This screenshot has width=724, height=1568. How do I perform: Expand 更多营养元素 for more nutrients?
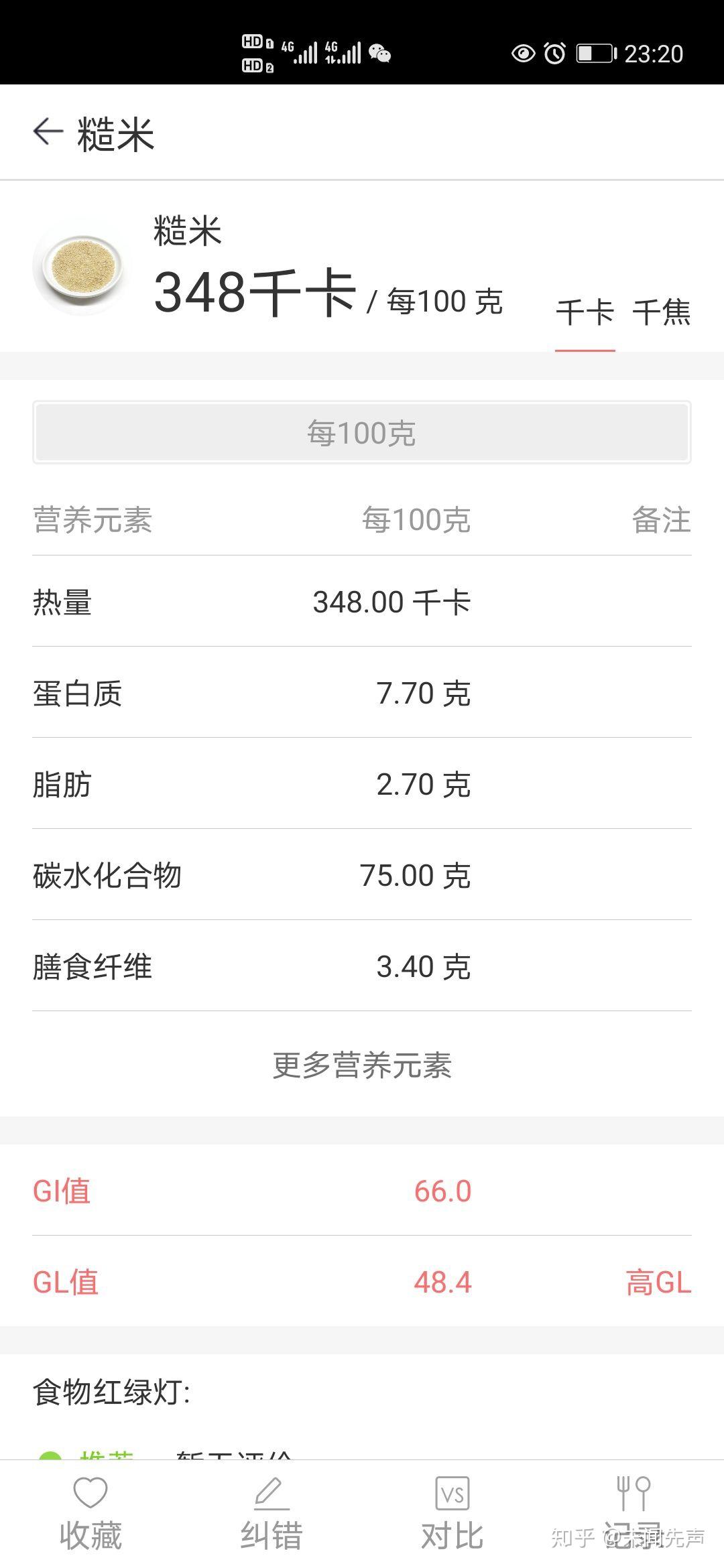coord(362,1065)
